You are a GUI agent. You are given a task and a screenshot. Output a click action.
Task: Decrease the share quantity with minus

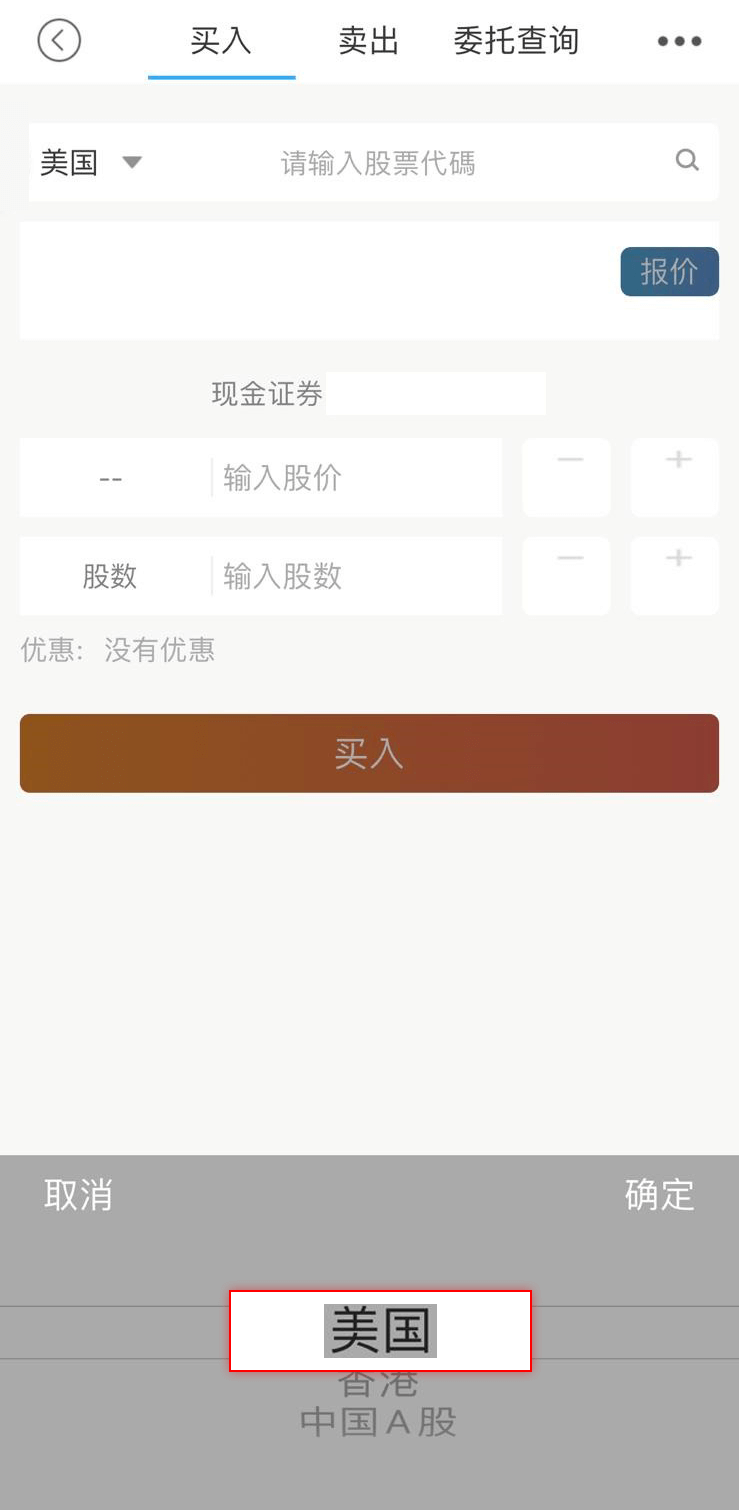point(567,575)
